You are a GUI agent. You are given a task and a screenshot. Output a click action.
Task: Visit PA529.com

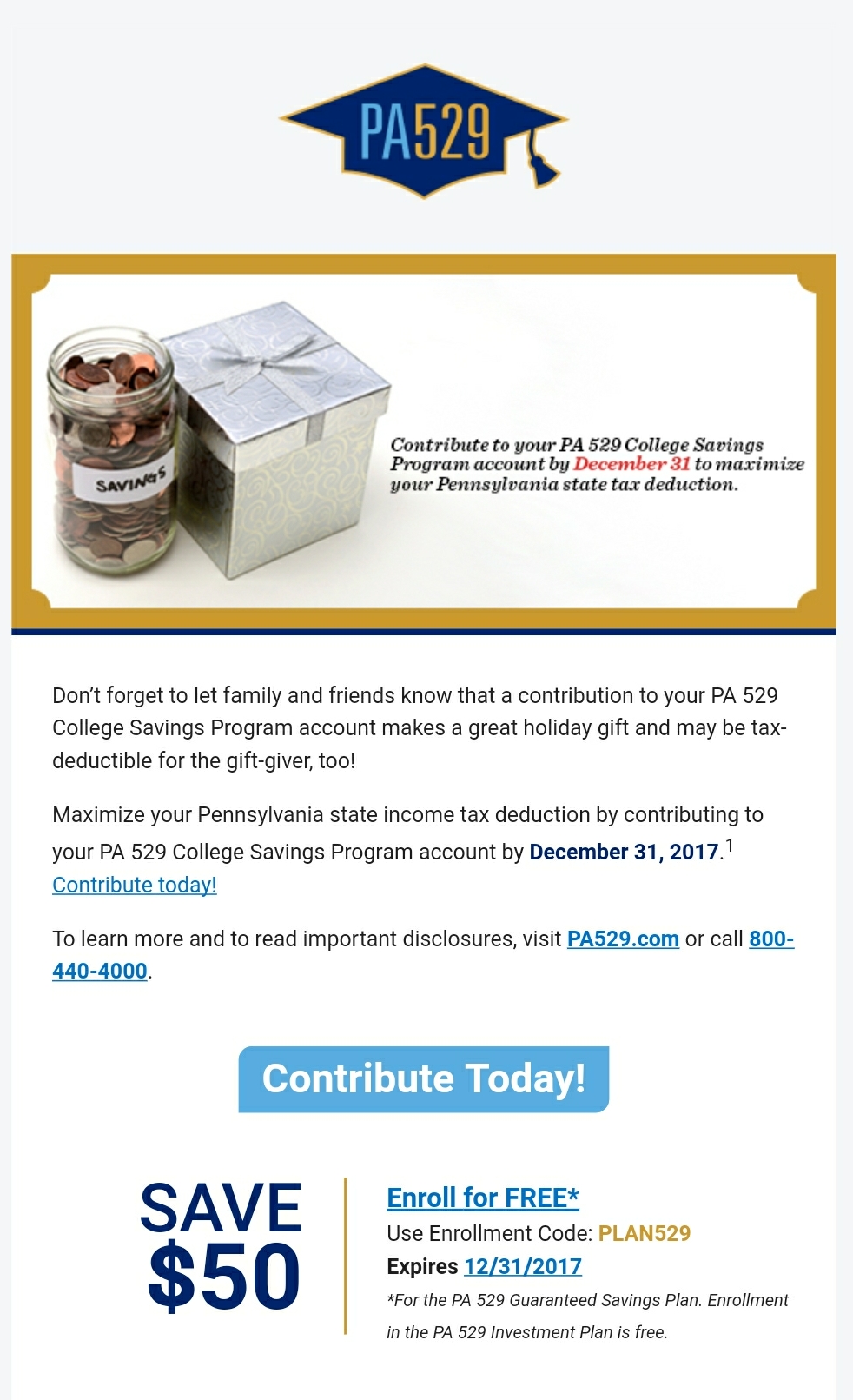622,939
